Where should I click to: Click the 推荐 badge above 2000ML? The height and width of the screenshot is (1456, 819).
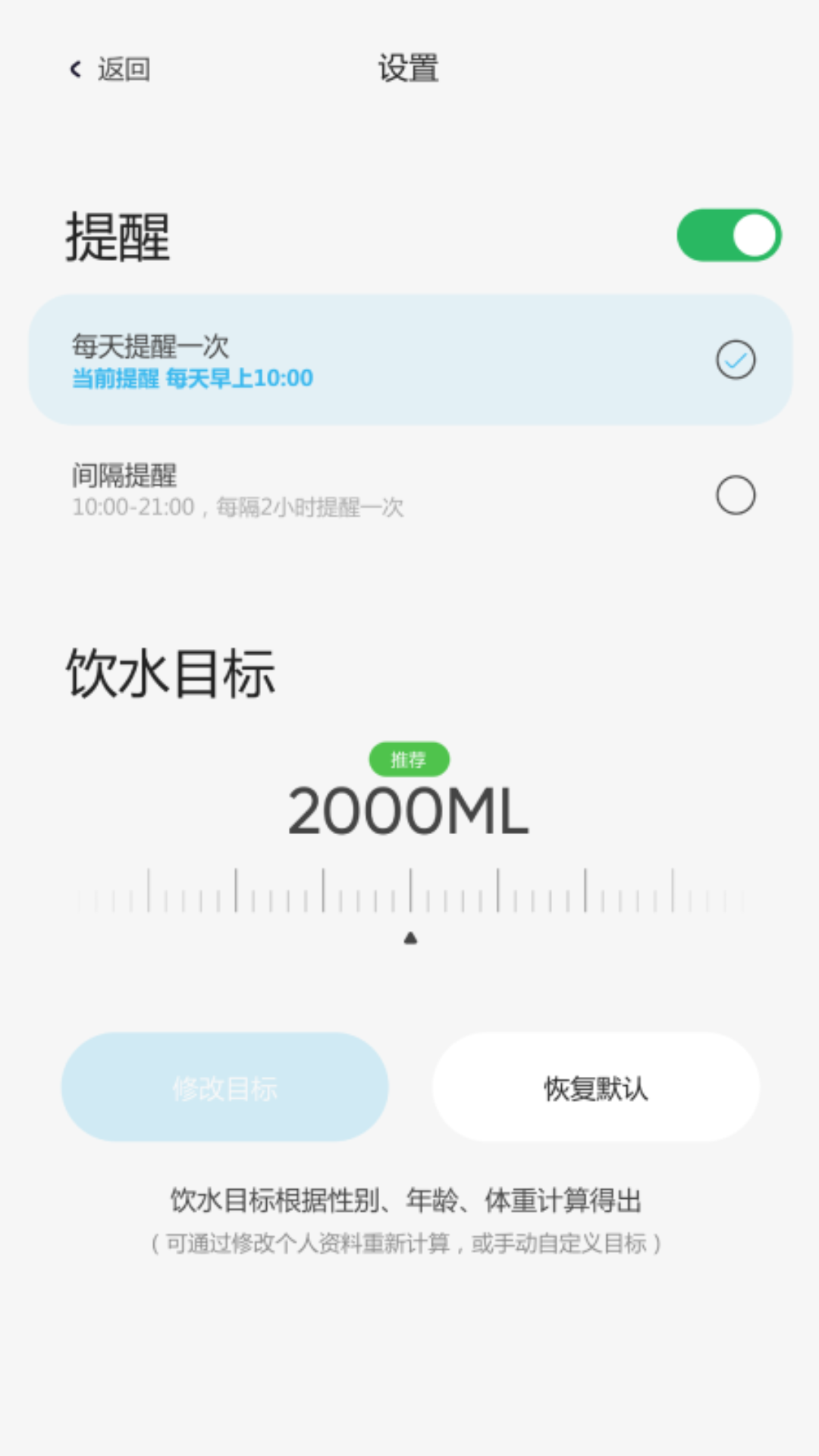[409, 759]
